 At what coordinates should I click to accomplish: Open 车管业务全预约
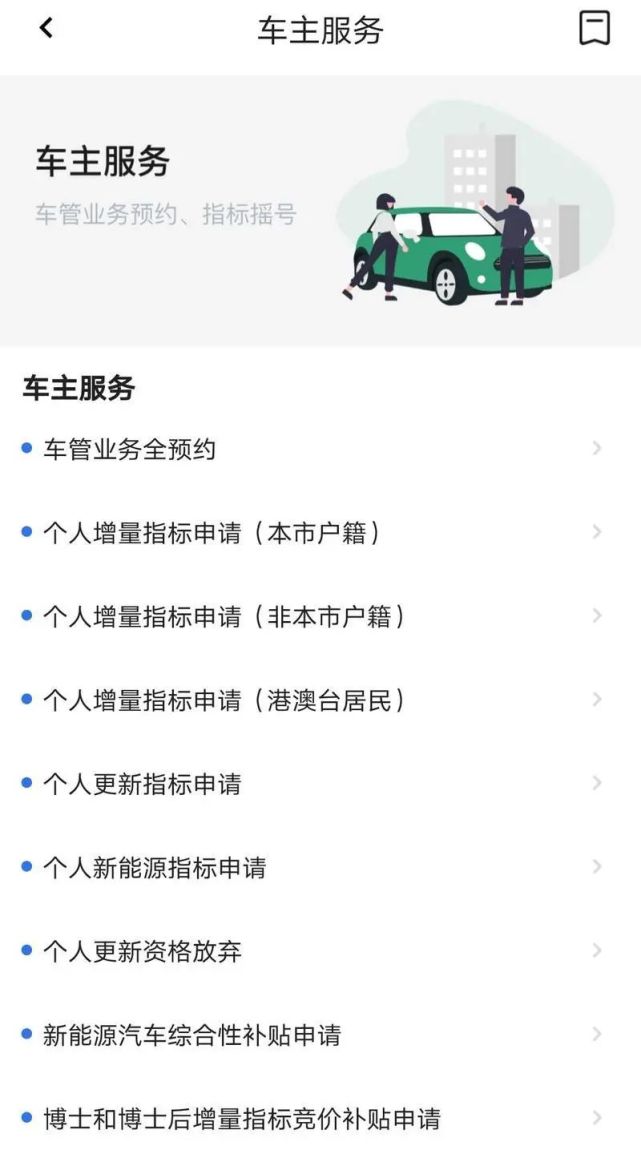click(130, 450)
